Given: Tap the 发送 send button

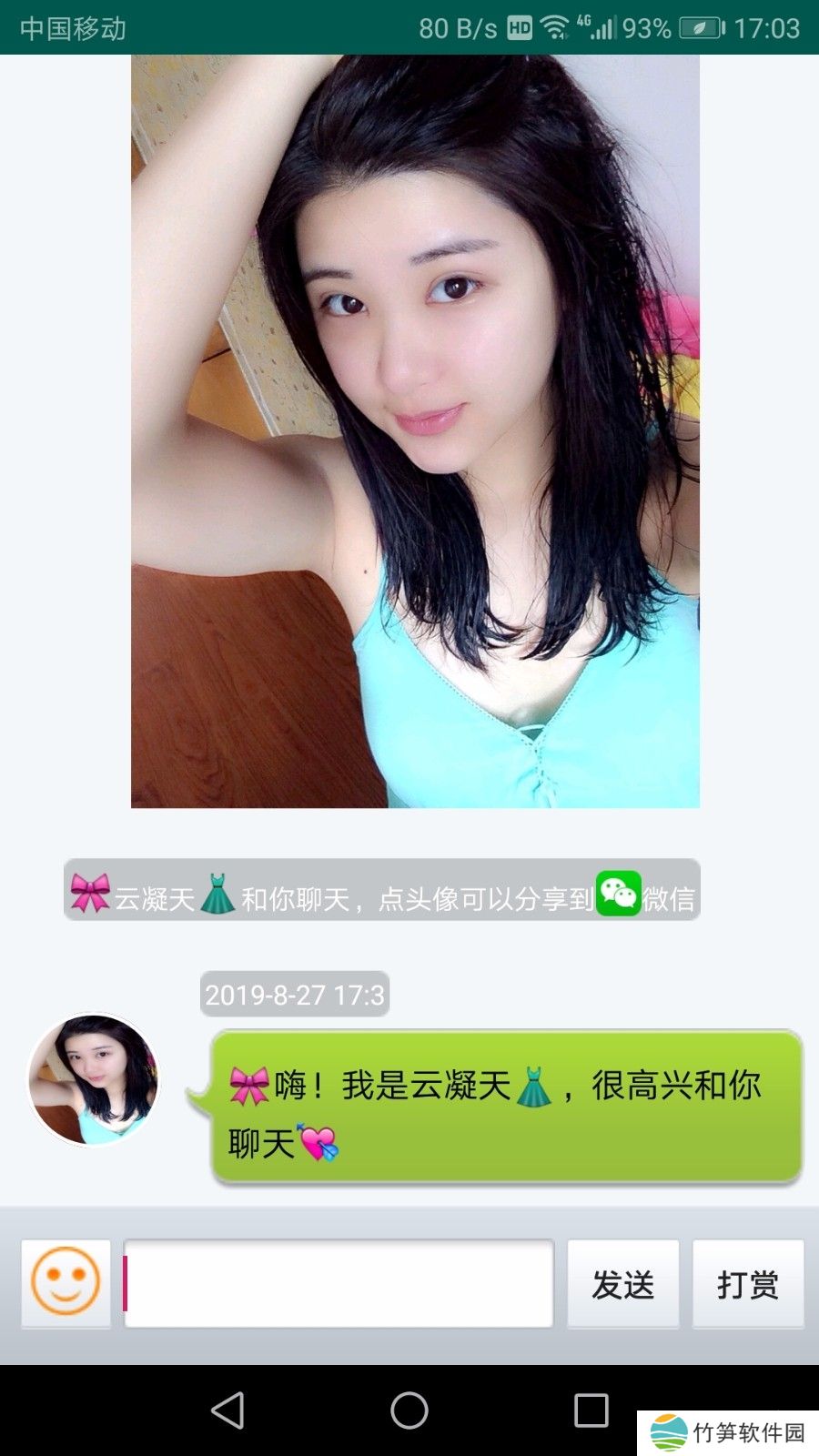Looking at the screenshot, I should point(623,1284).
